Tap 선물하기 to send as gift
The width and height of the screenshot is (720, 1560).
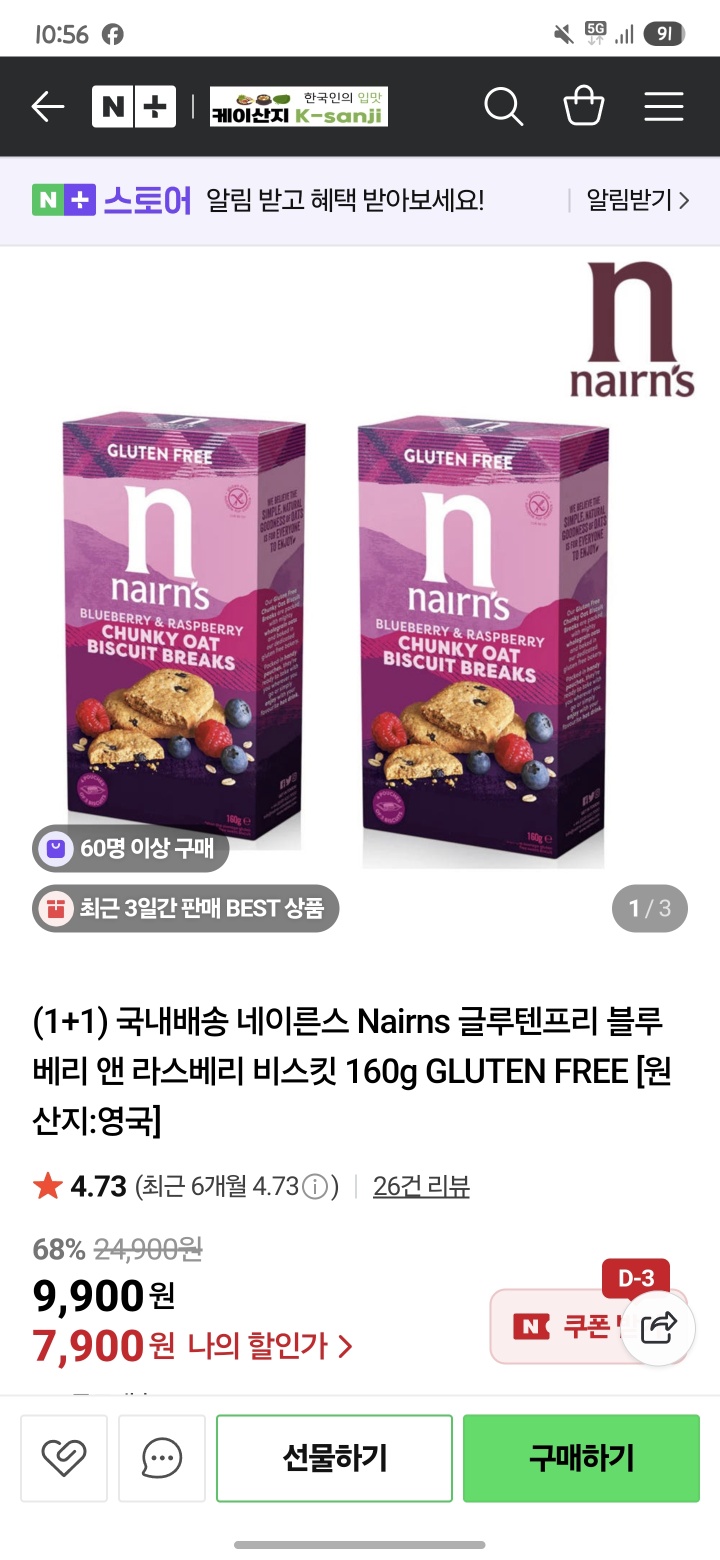(334, 1458)
